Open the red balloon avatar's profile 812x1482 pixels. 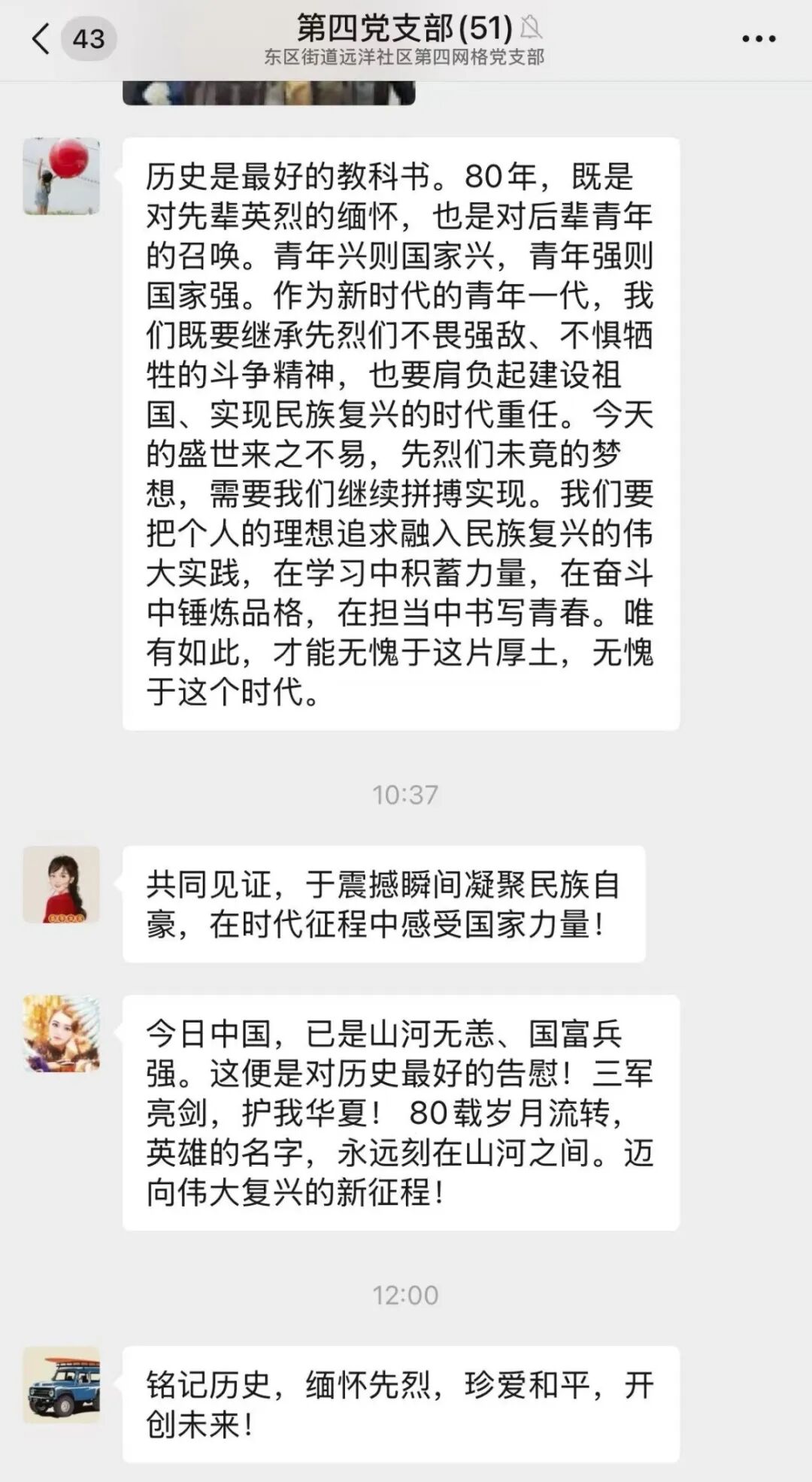tap(62, 177)
